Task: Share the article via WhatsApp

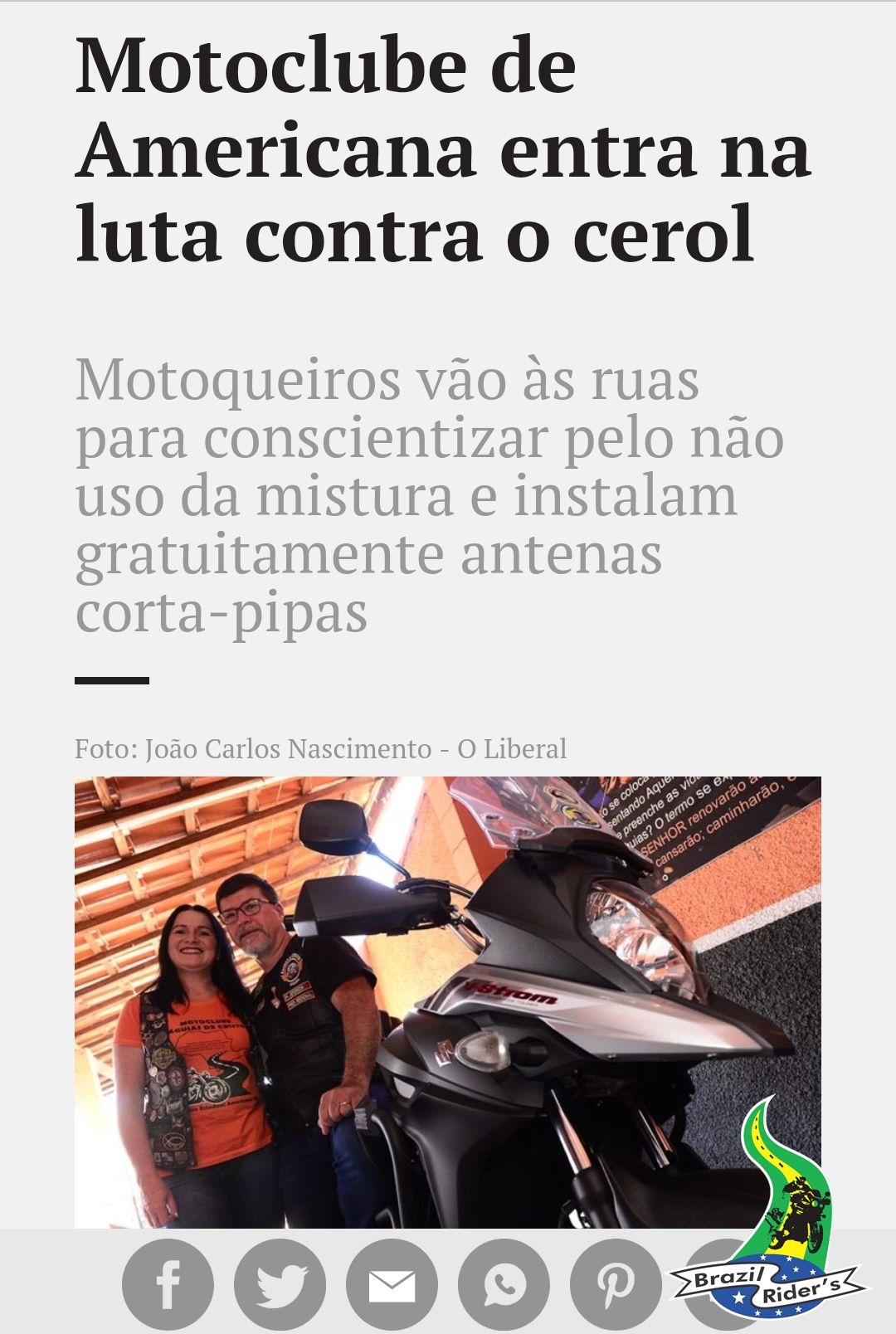Action: tap(504, 1284)
